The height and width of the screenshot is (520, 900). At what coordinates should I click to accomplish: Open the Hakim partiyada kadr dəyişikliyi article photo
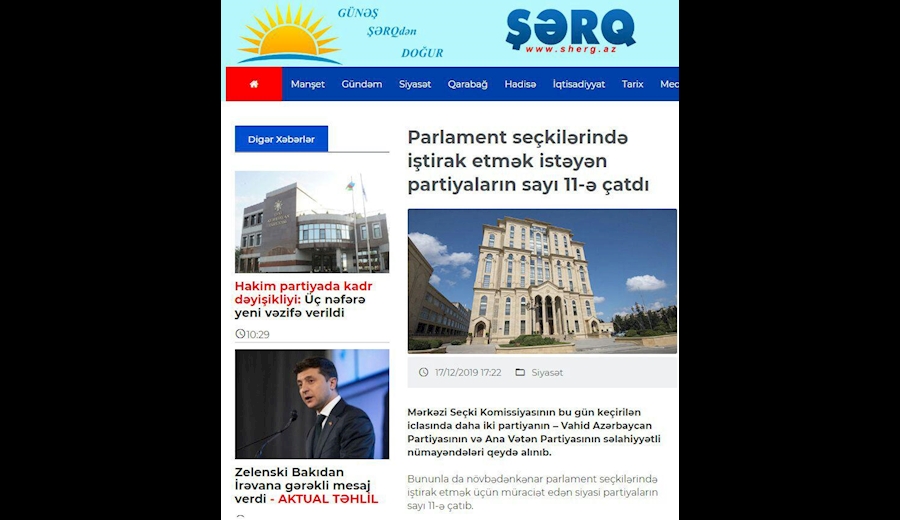311,221
